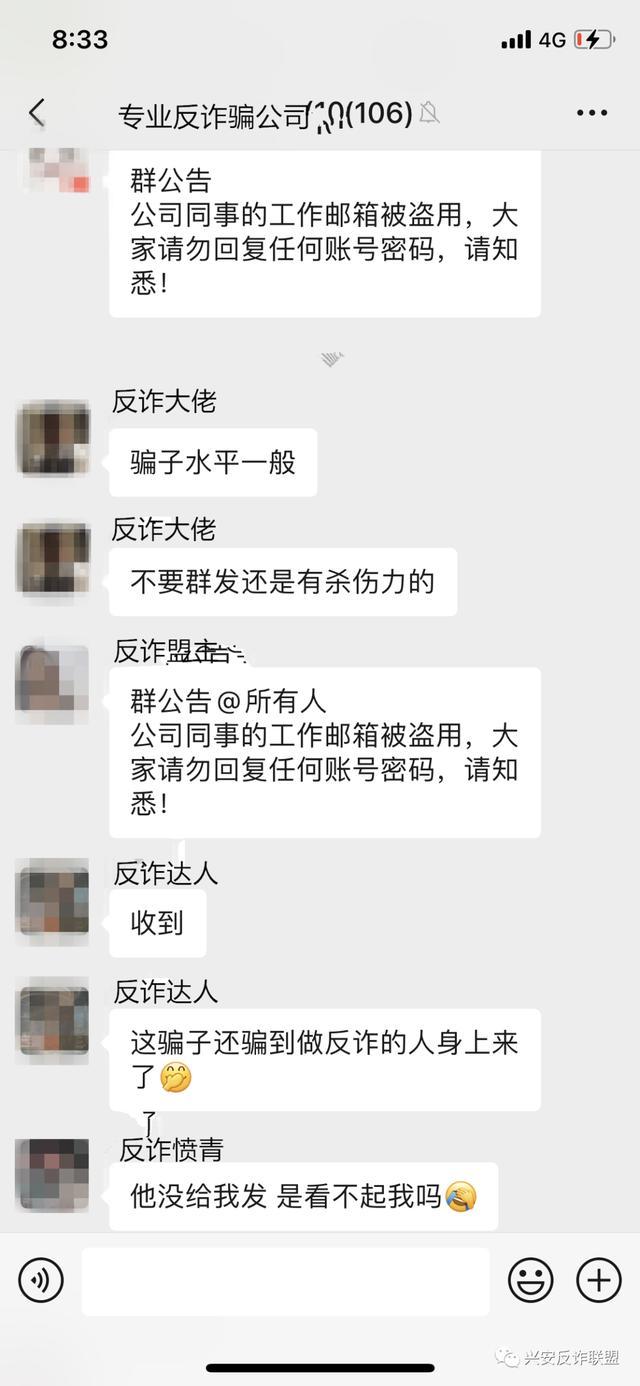
Task: Go back from the group chat
Action: (x=37, y=113)
